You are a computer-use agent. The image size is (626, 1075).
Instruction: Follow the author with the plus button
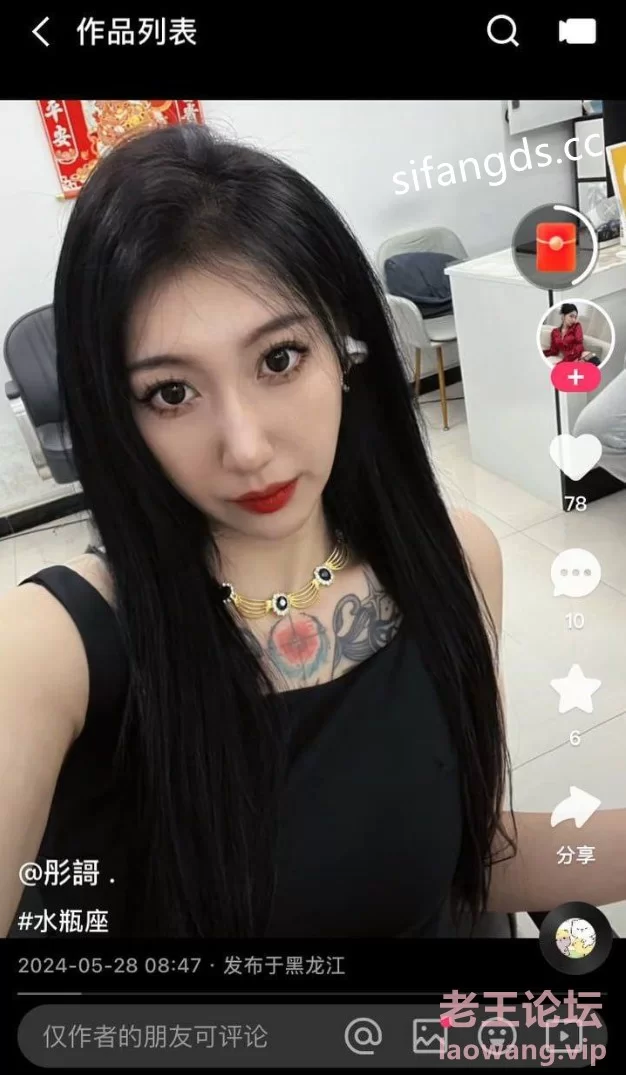pyautogui.click(x=575, y=378)
